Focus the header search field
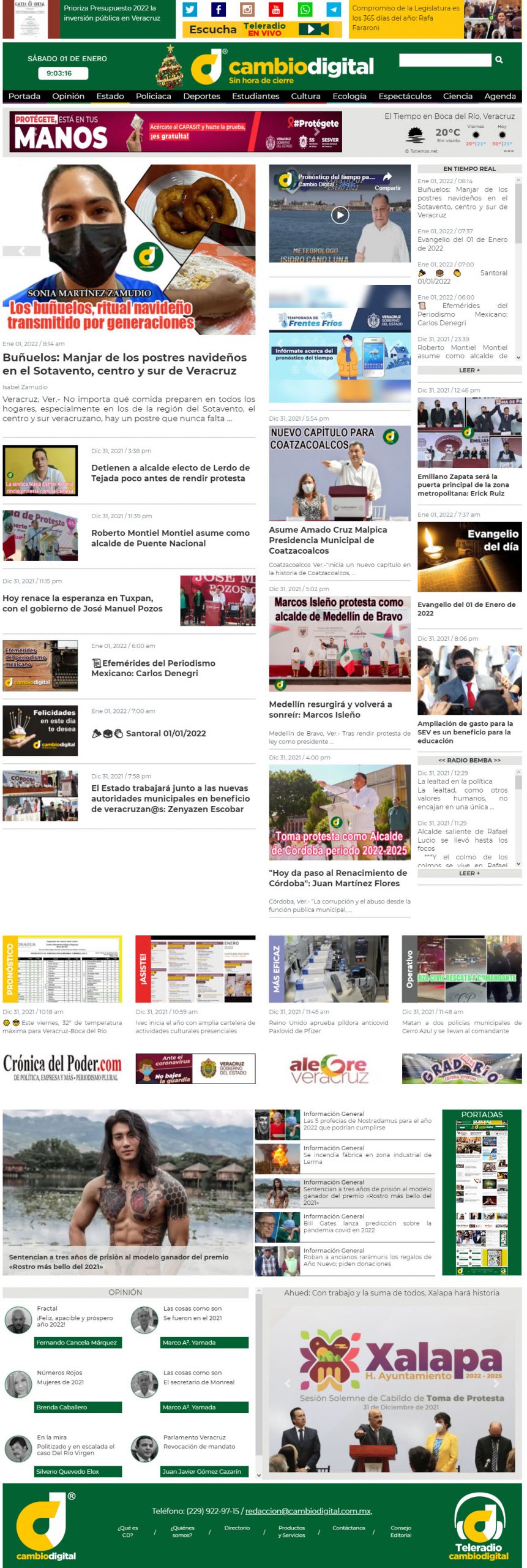527x1568 pixels. [x=445, y=60]
